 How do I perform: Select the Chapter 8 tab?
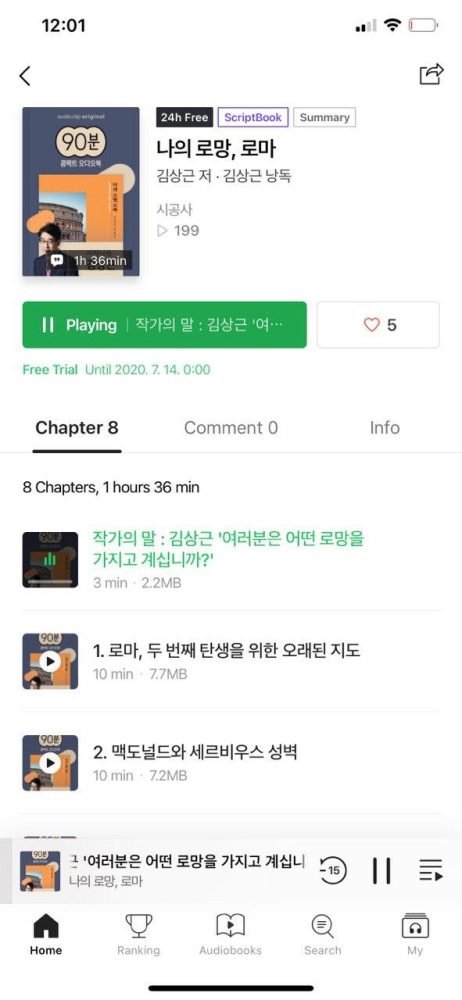77,428
